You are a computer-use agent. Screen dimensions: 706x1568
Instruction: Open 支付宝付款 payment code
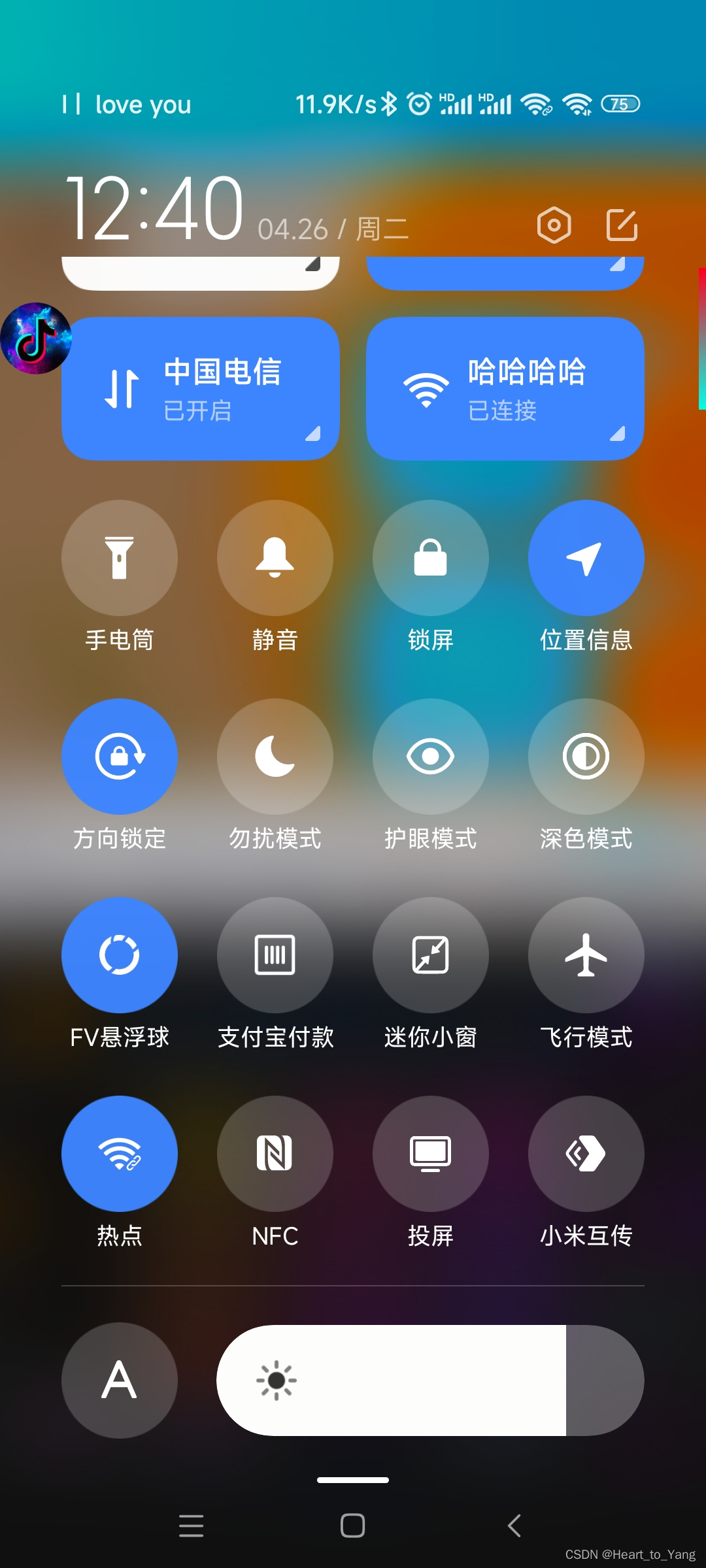tap(275, 955)
